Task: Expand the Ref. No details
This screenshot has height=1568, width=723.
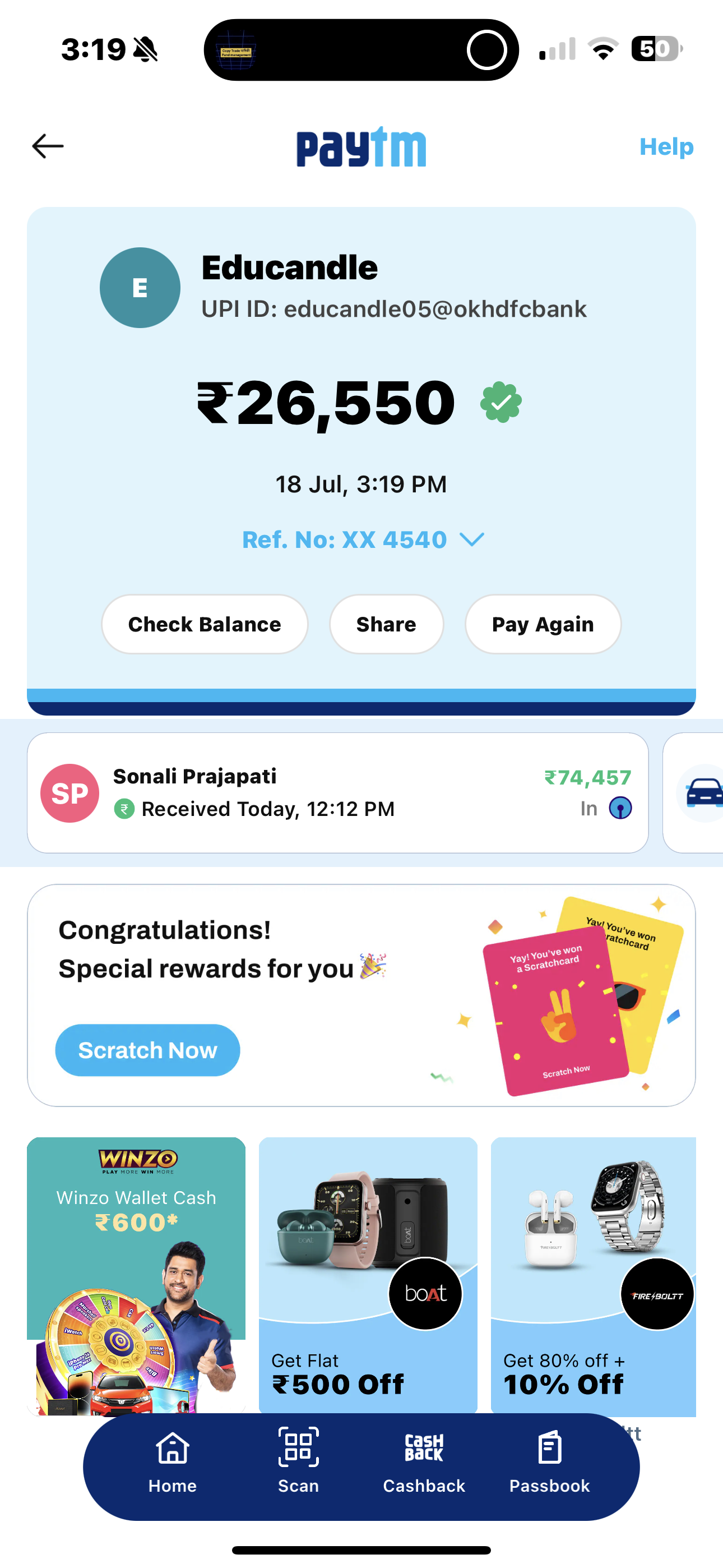Action: coord(363,539)
